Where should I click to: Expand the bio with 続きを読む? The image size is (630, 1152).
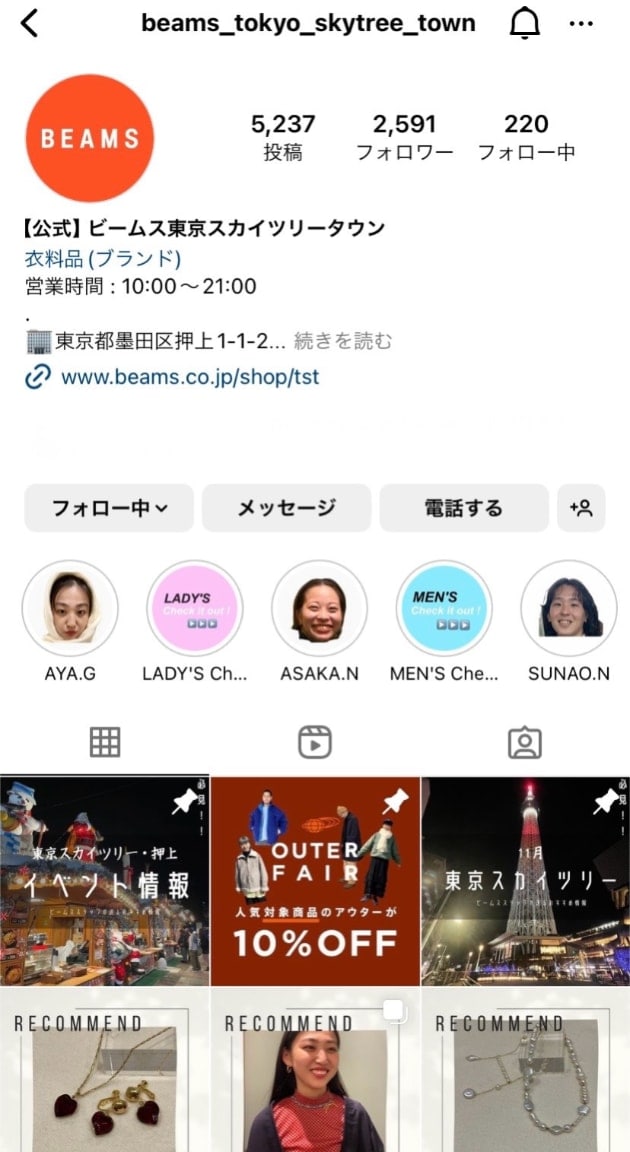pyautogui.click(x=342, y=341)
